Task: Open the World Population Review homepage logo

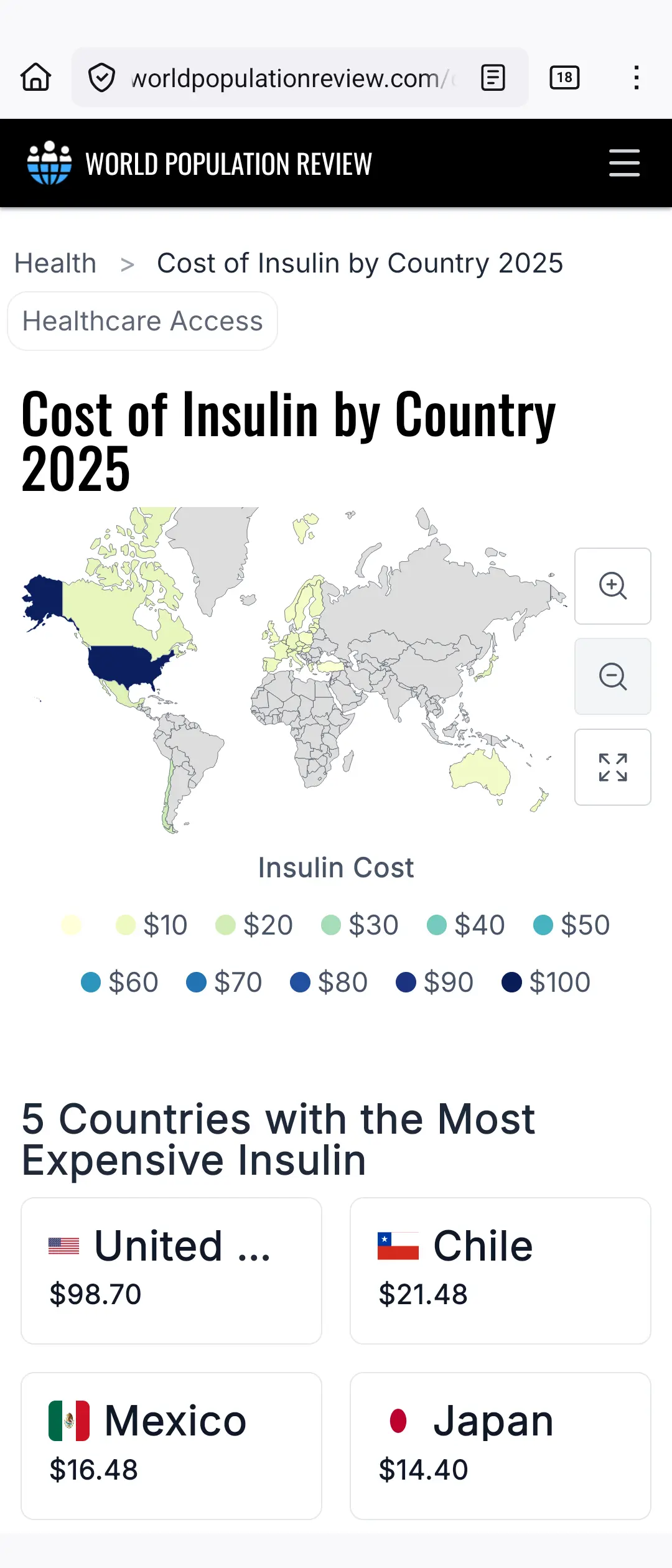Action: [x=199, y=164]
